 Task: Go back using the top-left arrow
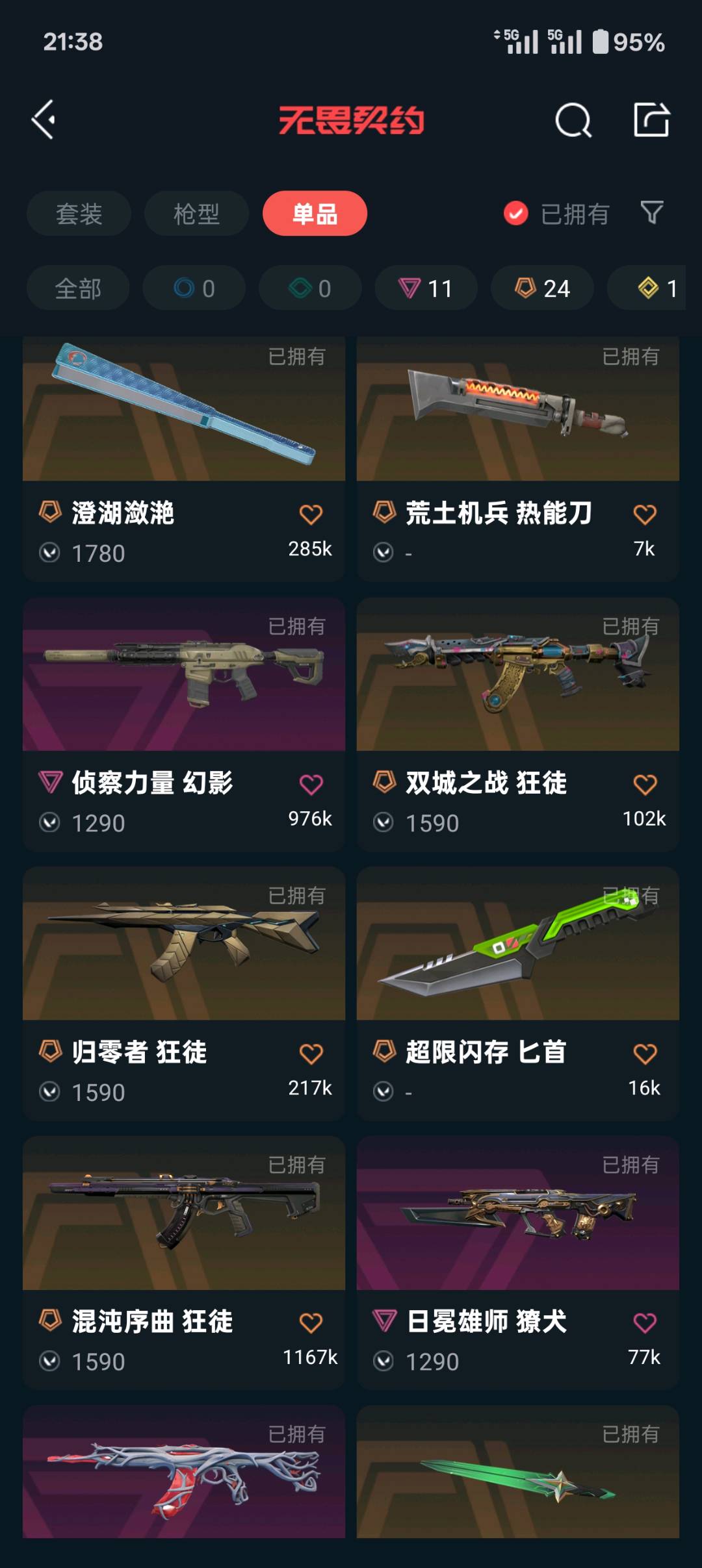pos(44,120)
